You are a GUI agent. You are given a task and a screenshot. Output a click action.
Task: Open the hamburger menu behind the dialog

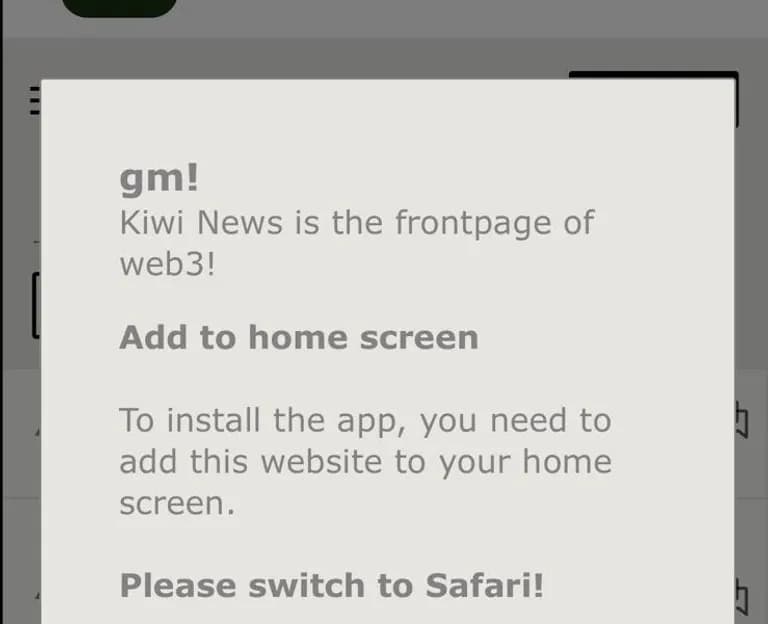pos(35,100)
